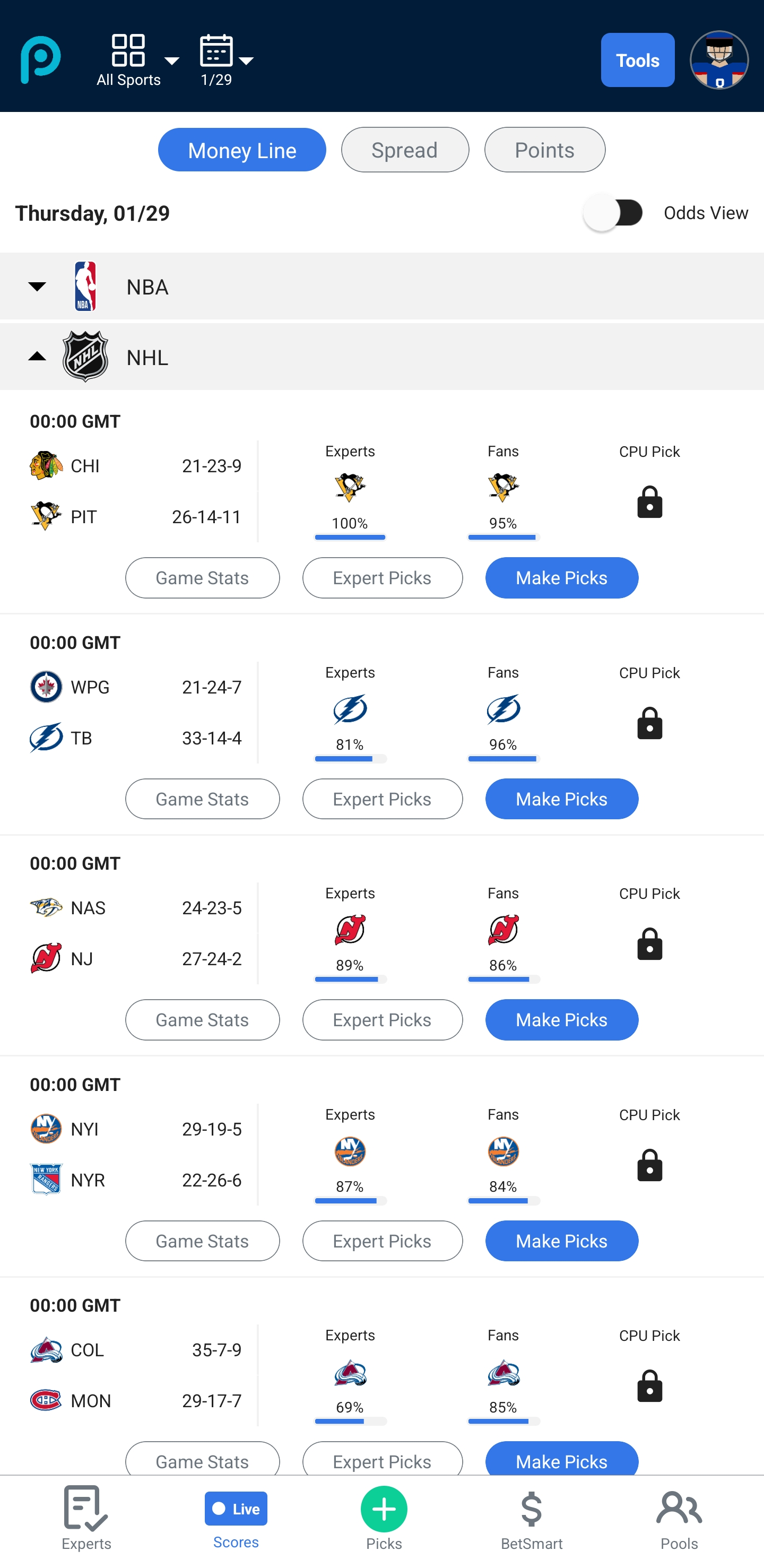
Task: Open the 1/29 date picker
Action: (x=226, y=60)
